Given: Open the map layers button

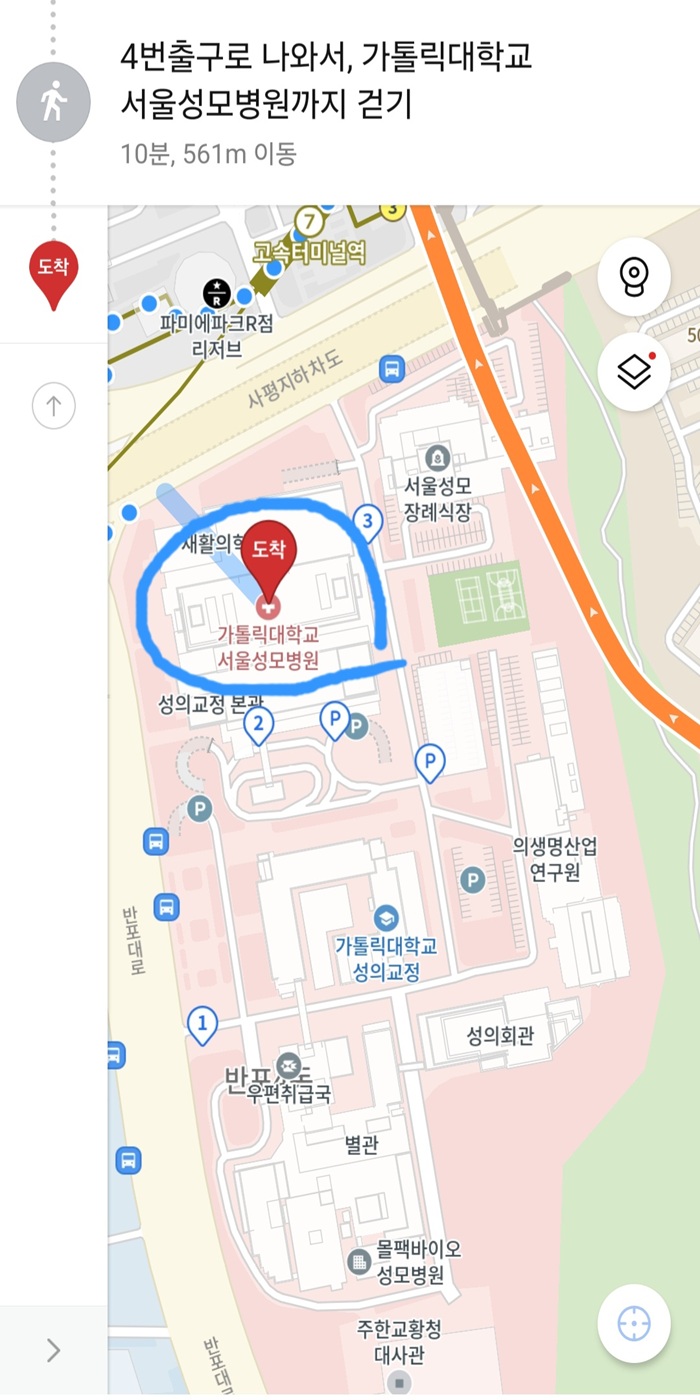Looking at the screenshot, I should [x=633, y=372].
